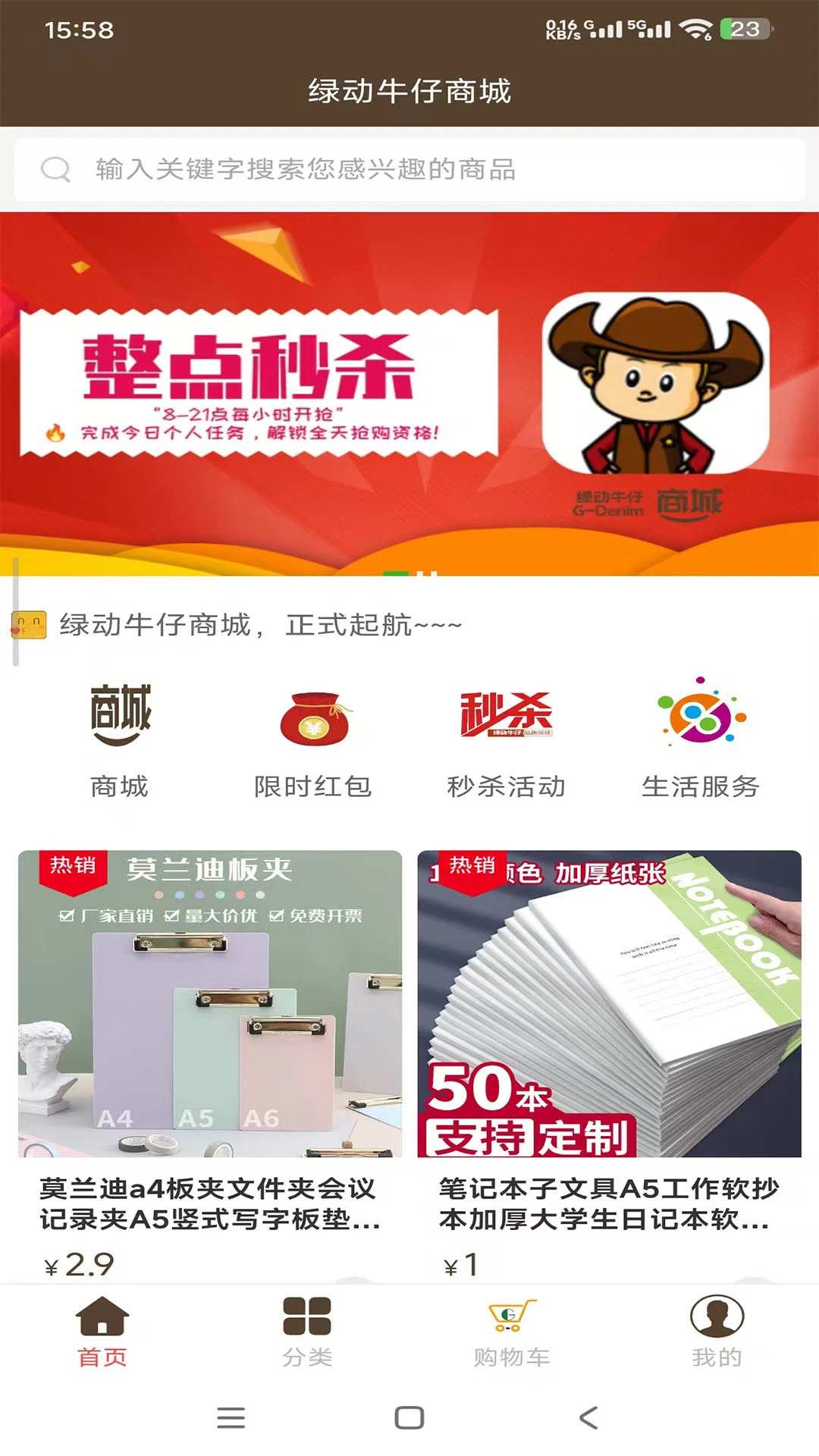Go to 秒杀活动 flash sale
Image resolution: width=819 pixels, height=1456 pixels.
click(x=506, y=739)
